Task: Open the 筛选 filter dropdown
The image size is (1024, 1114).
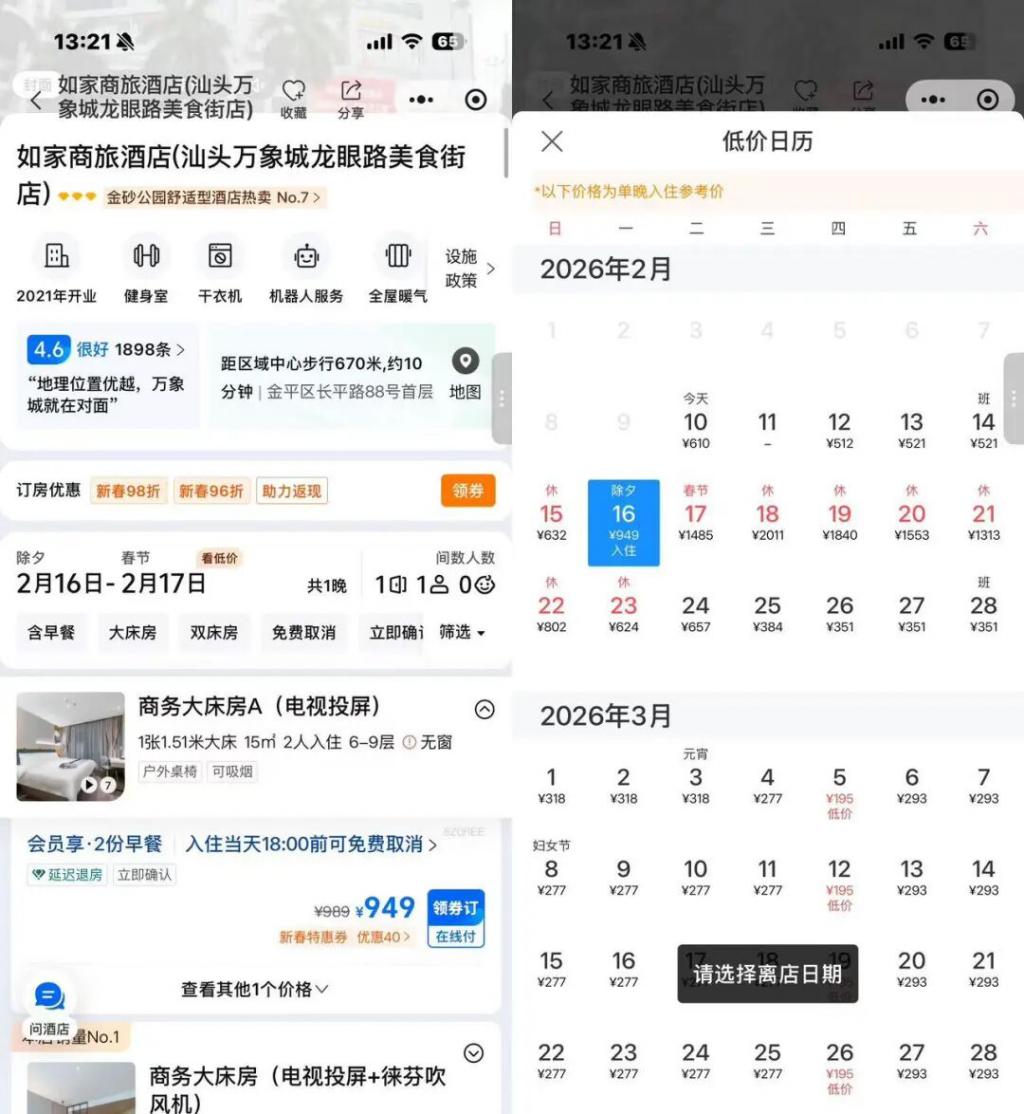Action: click(x=461, y=632)
